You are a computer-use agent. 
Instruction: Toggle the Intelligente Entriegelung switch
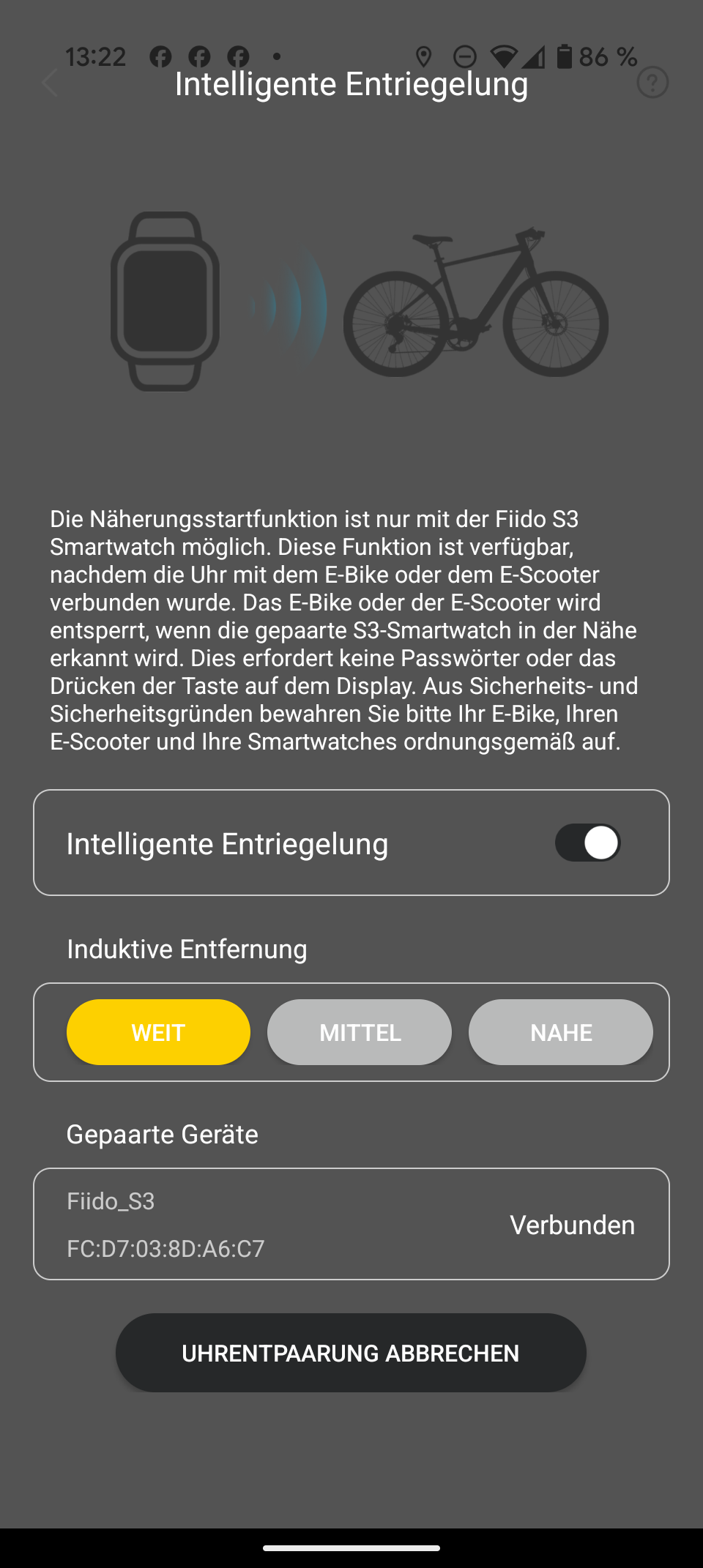coord(587,843)
